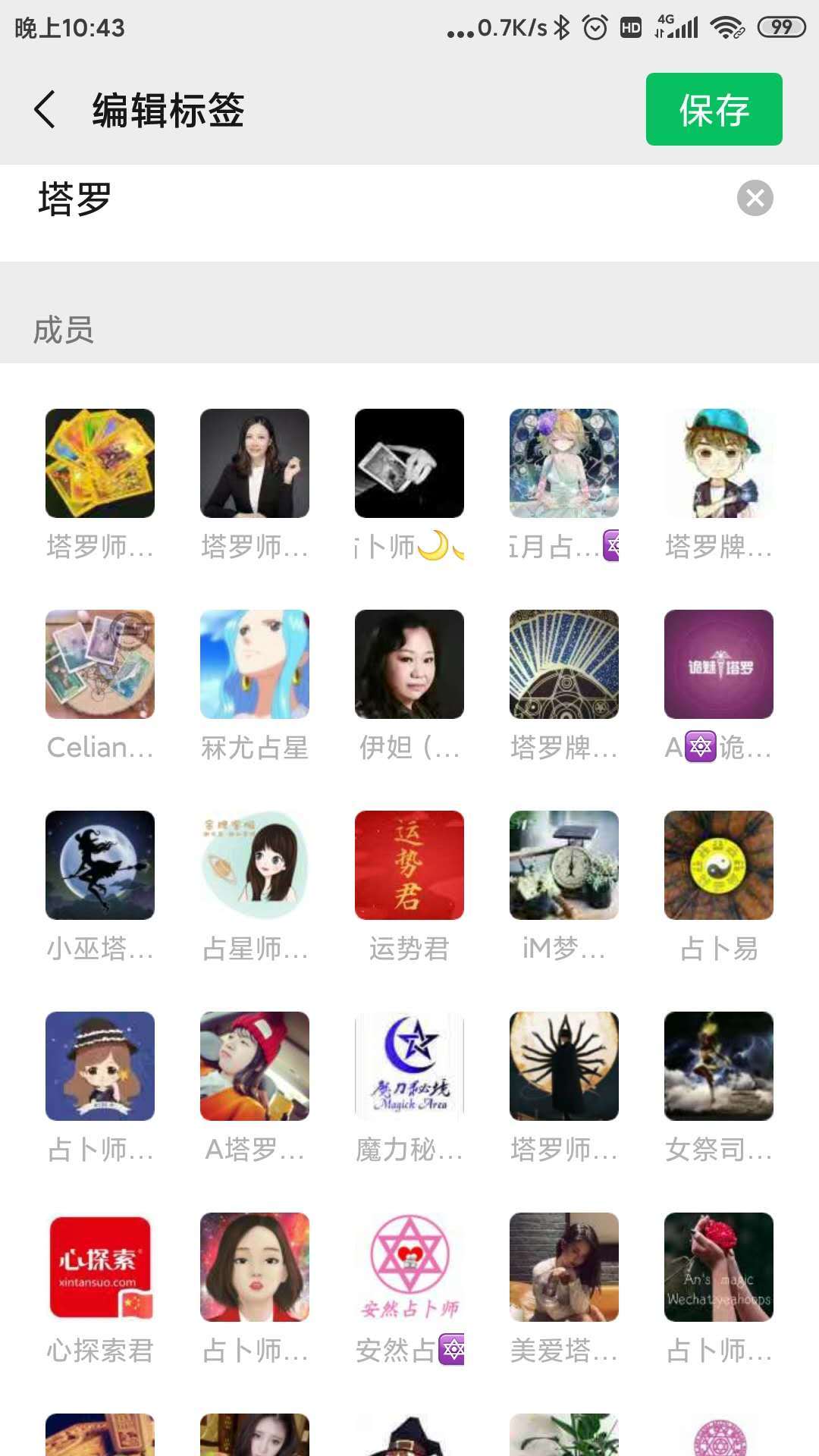The image size is (819, 1456).
Task: Tap the 安然占卜师 pink hexagram avatar
Action: [409, 1266]
